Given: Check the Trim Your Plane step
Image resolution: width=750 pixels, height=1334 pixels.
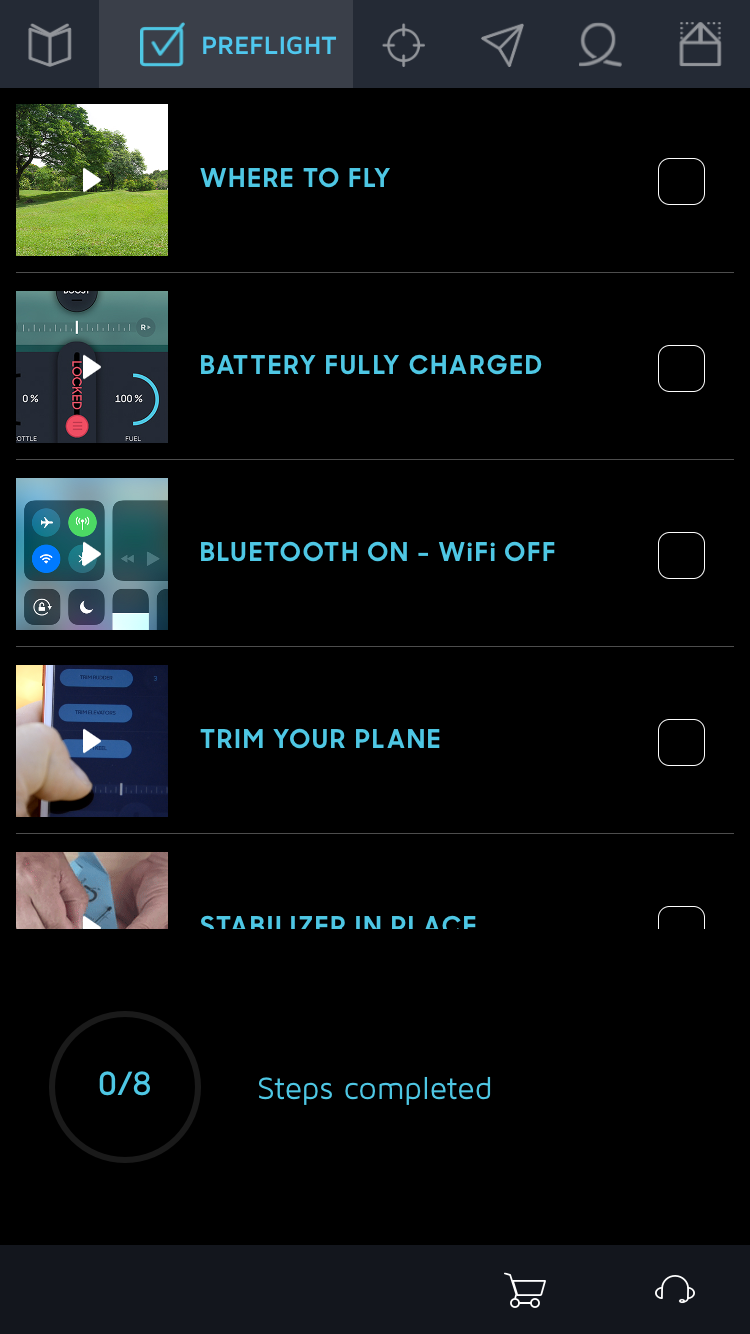Looking at the screenshot, I should (681, 742).
